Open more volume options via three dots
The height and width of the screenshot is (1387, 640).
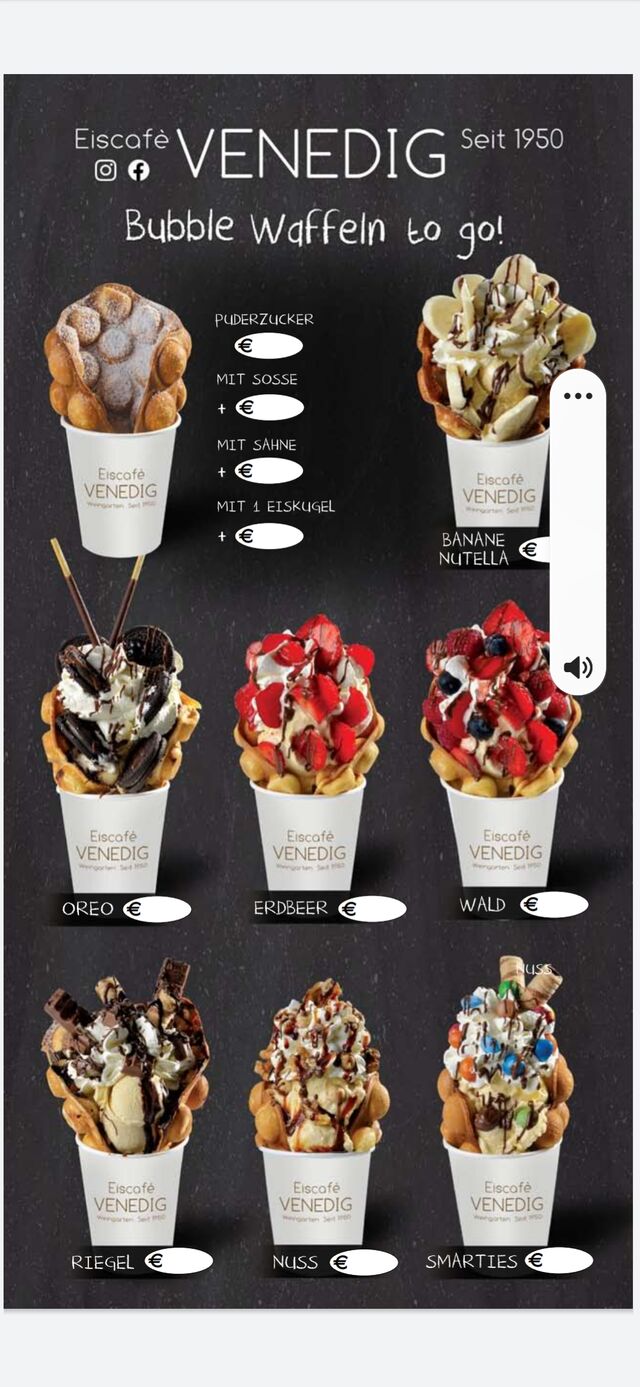click(x=578, y=396)
